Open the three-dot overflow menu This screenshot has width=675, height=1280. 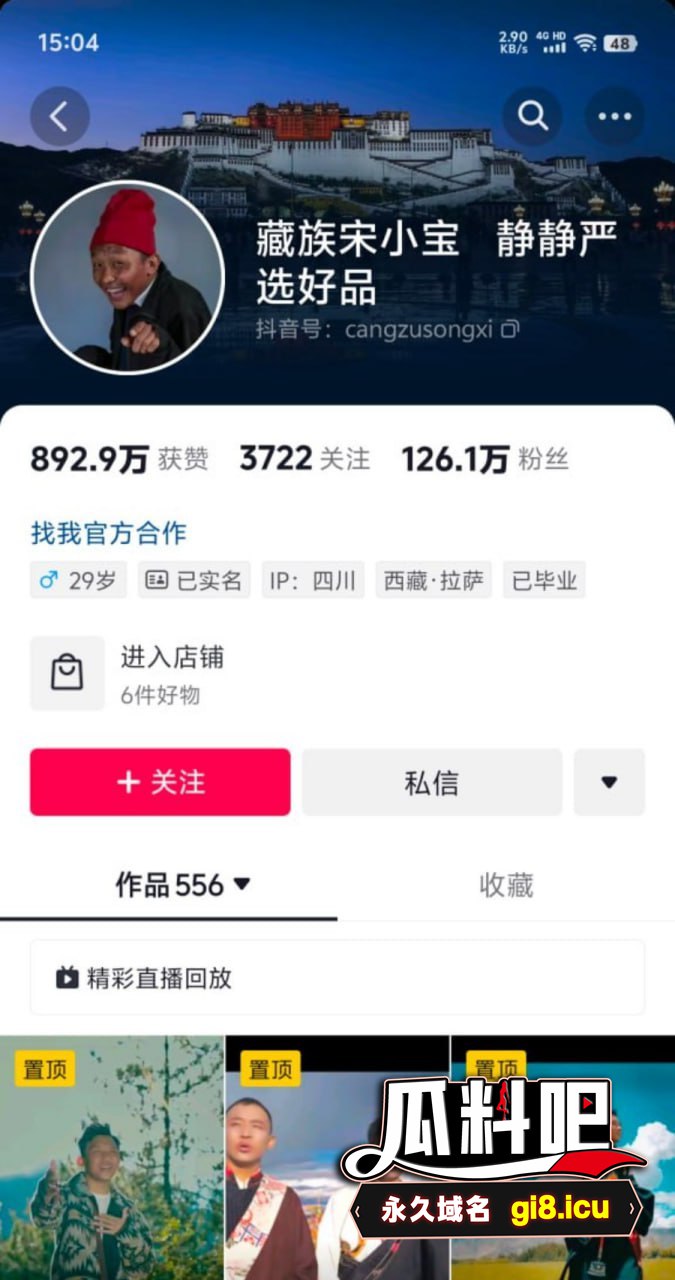pyautogui.click(x=614, y=117)
